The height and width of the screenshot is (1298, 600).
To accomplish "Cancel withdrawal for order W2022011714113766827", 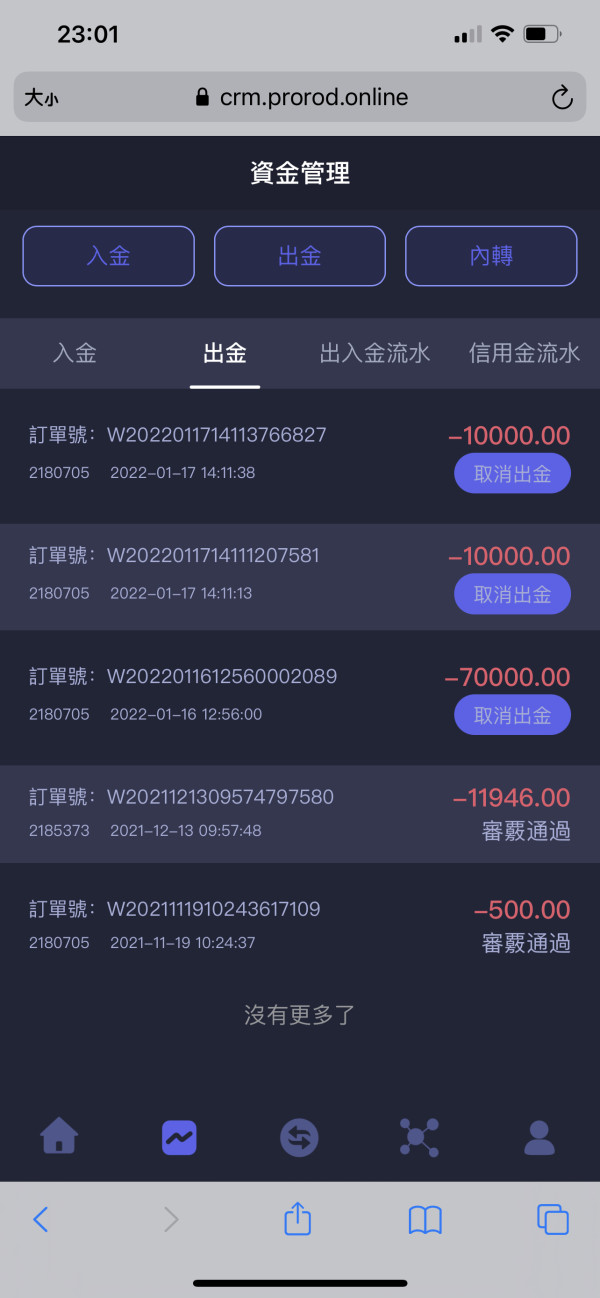I will (x=512, y=474).
